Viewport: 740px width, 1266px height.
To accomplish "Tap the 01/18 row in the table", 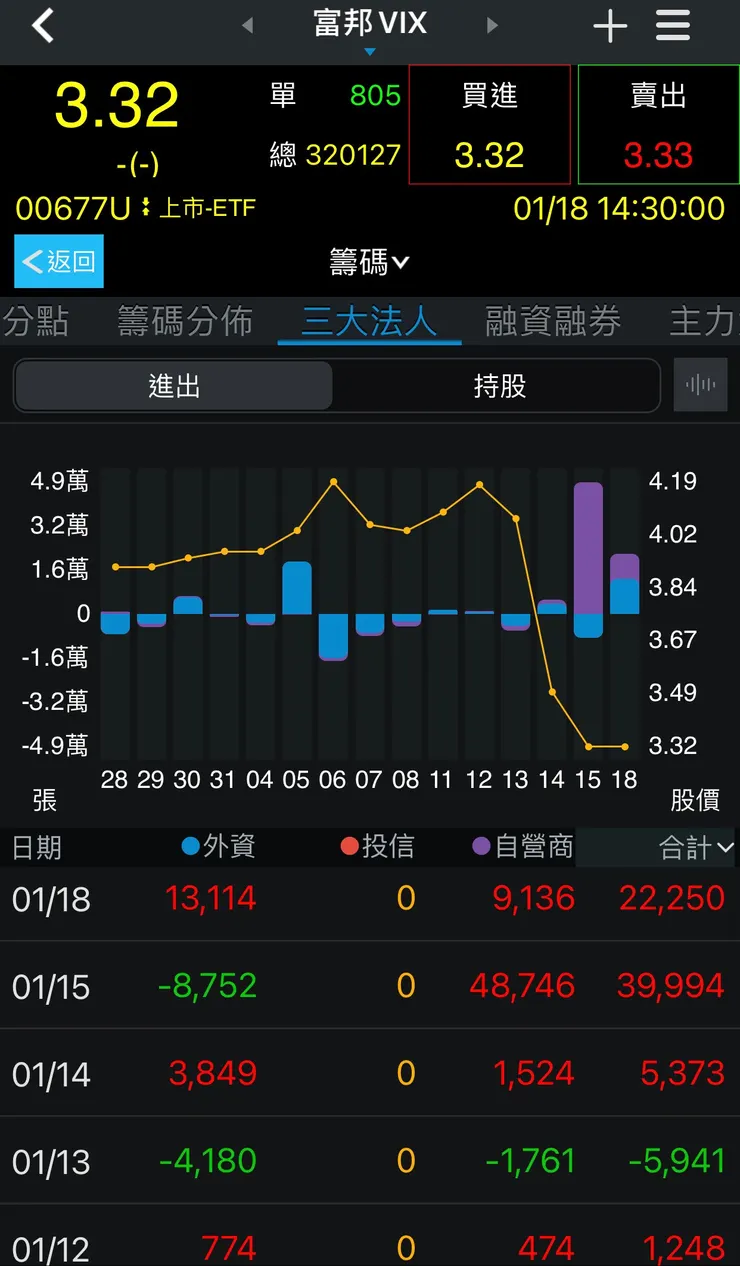I will (370, 898).
